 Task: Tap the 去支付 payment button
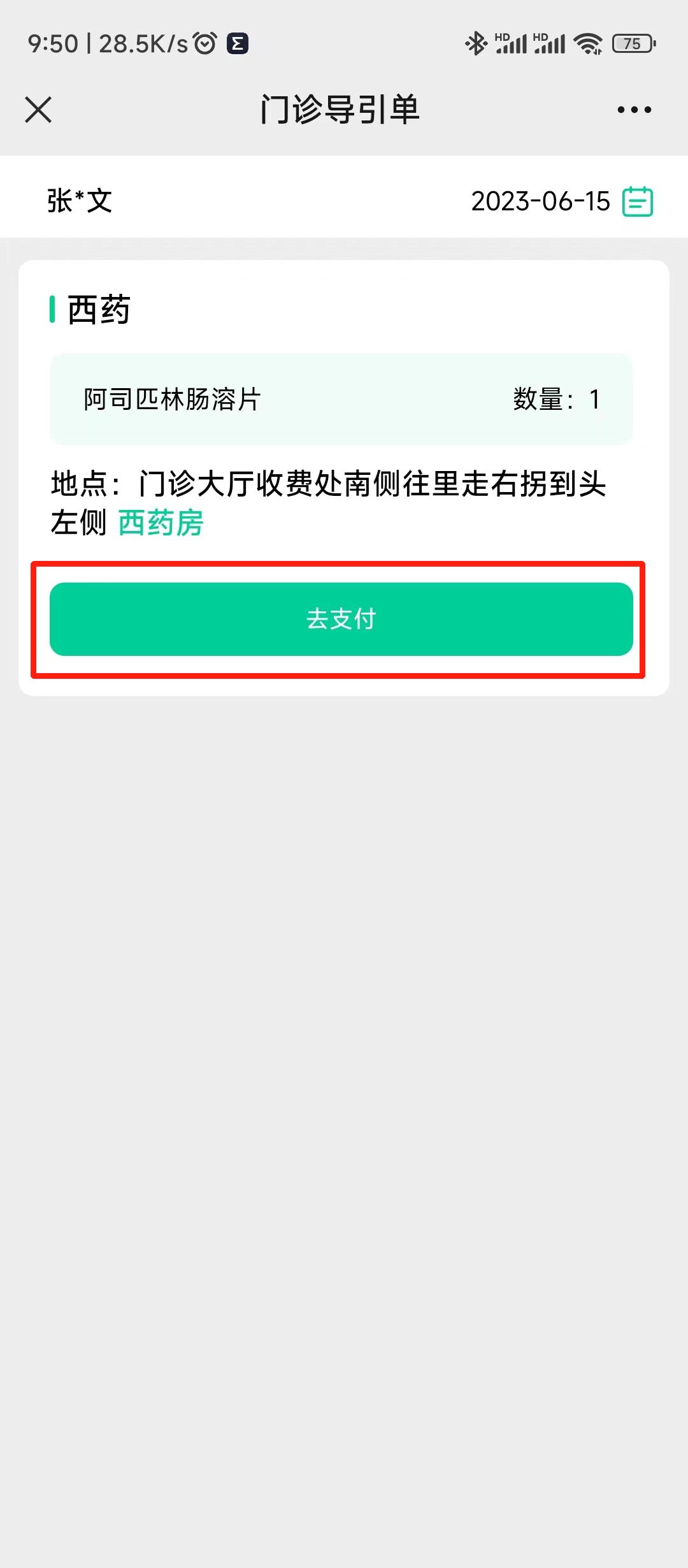340,618
